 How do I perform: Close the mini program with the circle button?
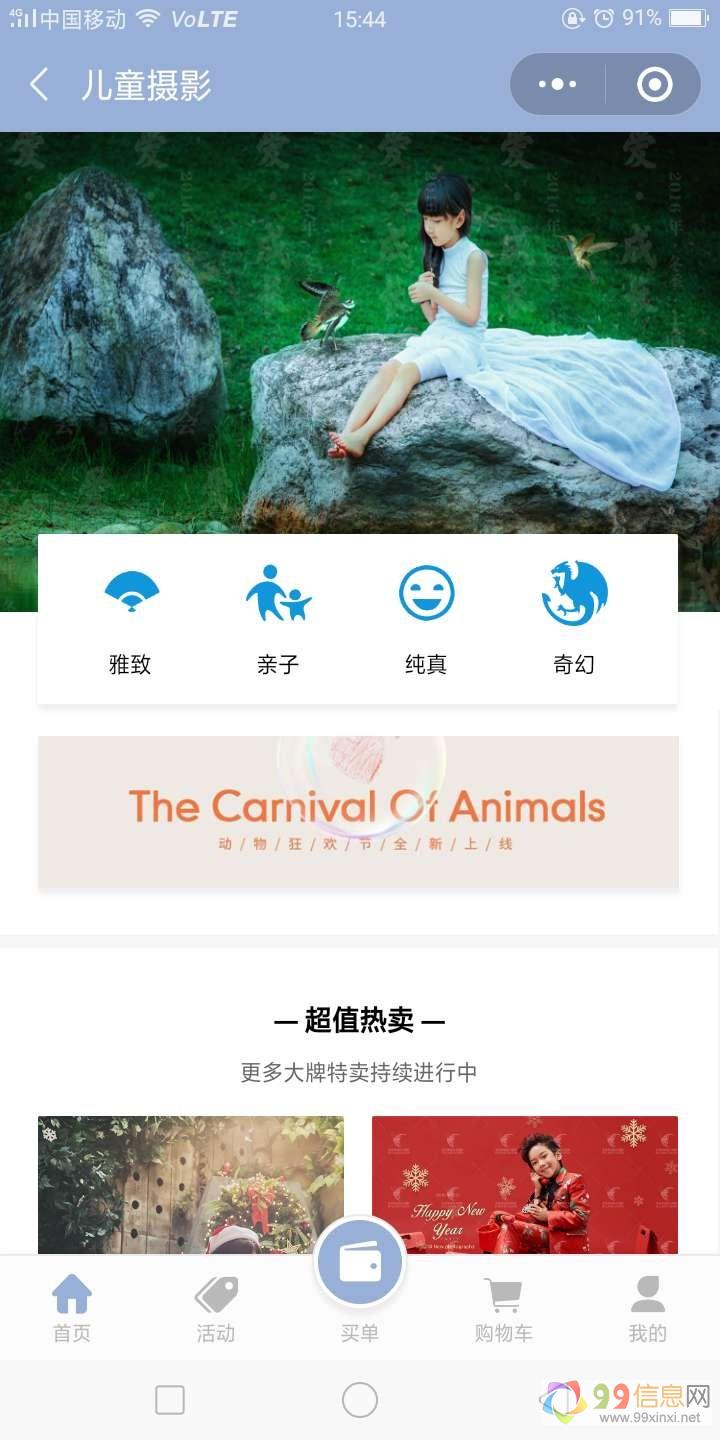(654, 85)
